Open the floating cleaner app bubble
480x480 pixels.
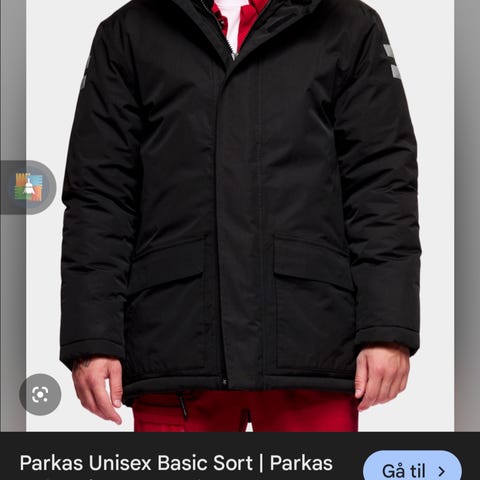[x=29, y=187]
